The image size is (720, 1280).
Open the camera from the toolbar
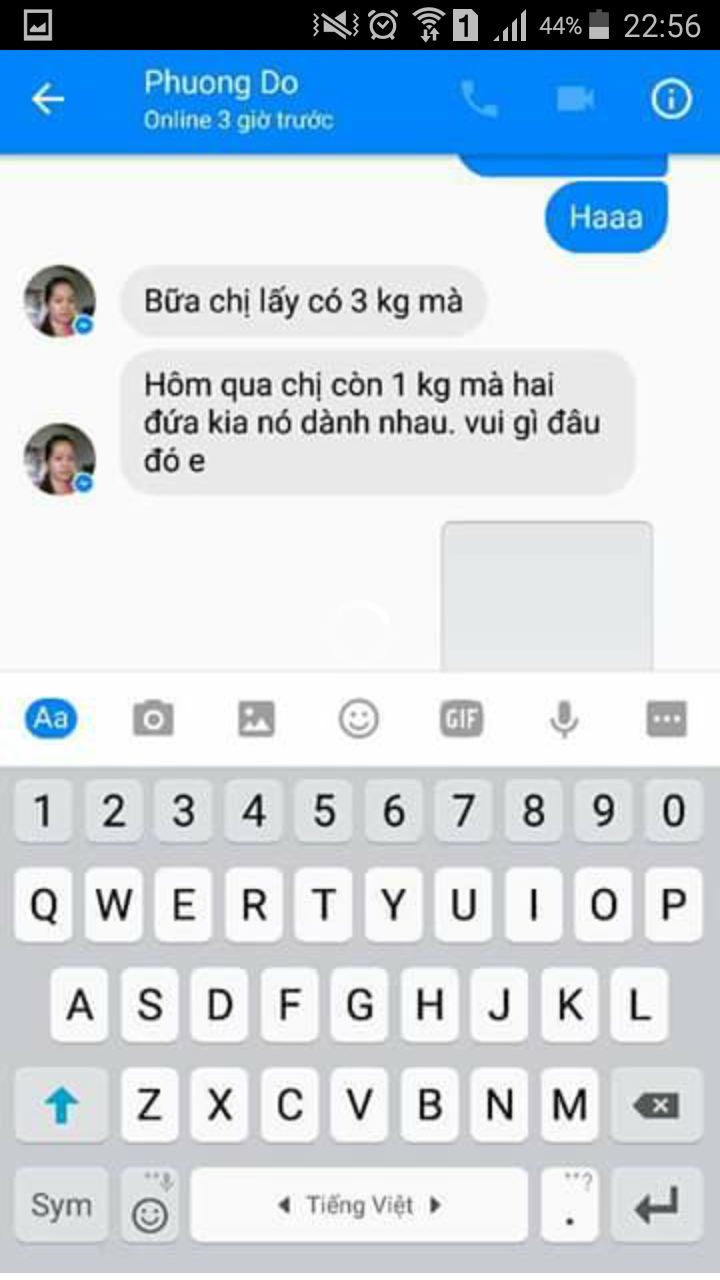(153, 718)
